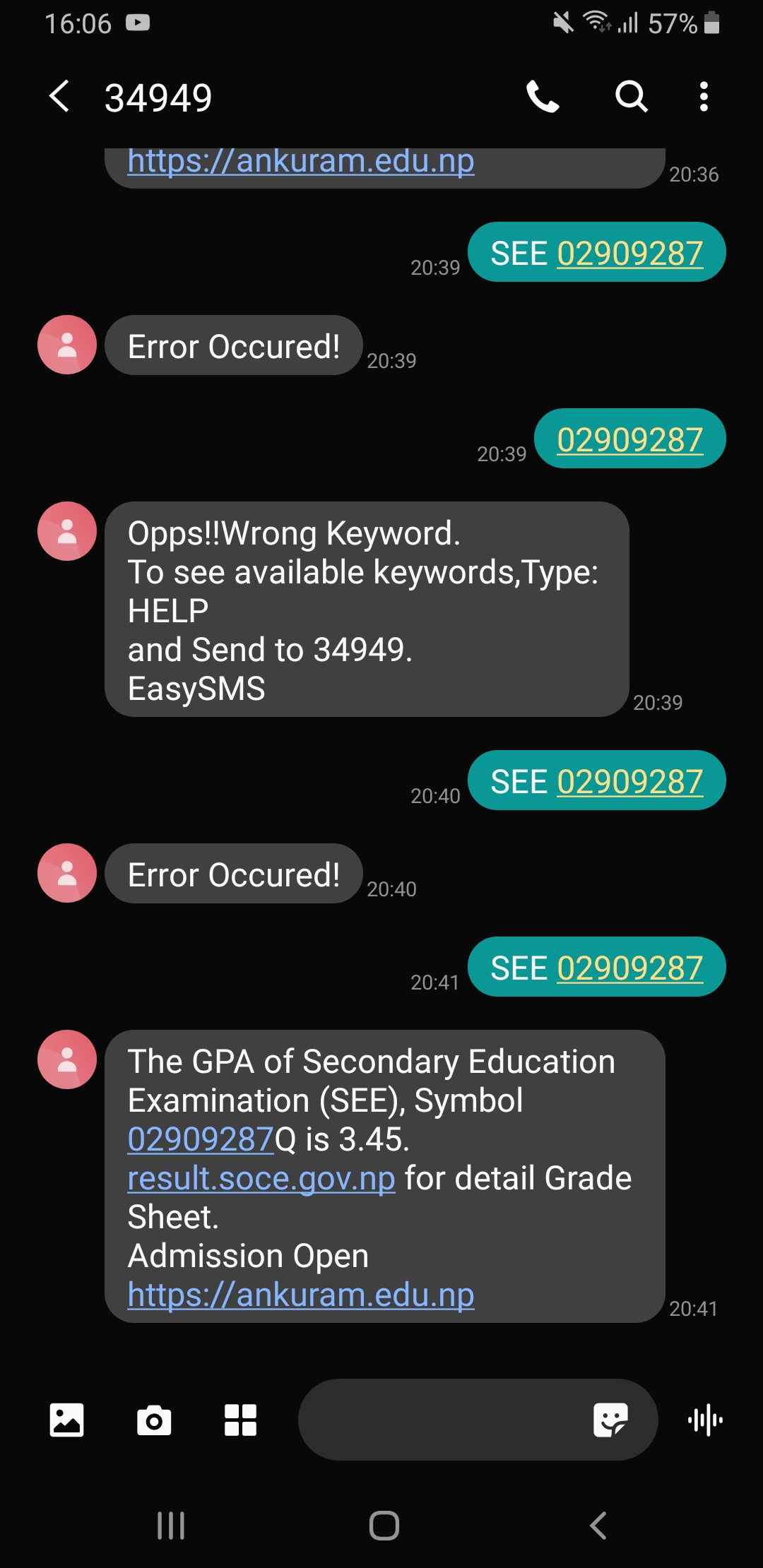763x1568 pixels.
Task: Open the overflow menu
Action: click(704, 97)
